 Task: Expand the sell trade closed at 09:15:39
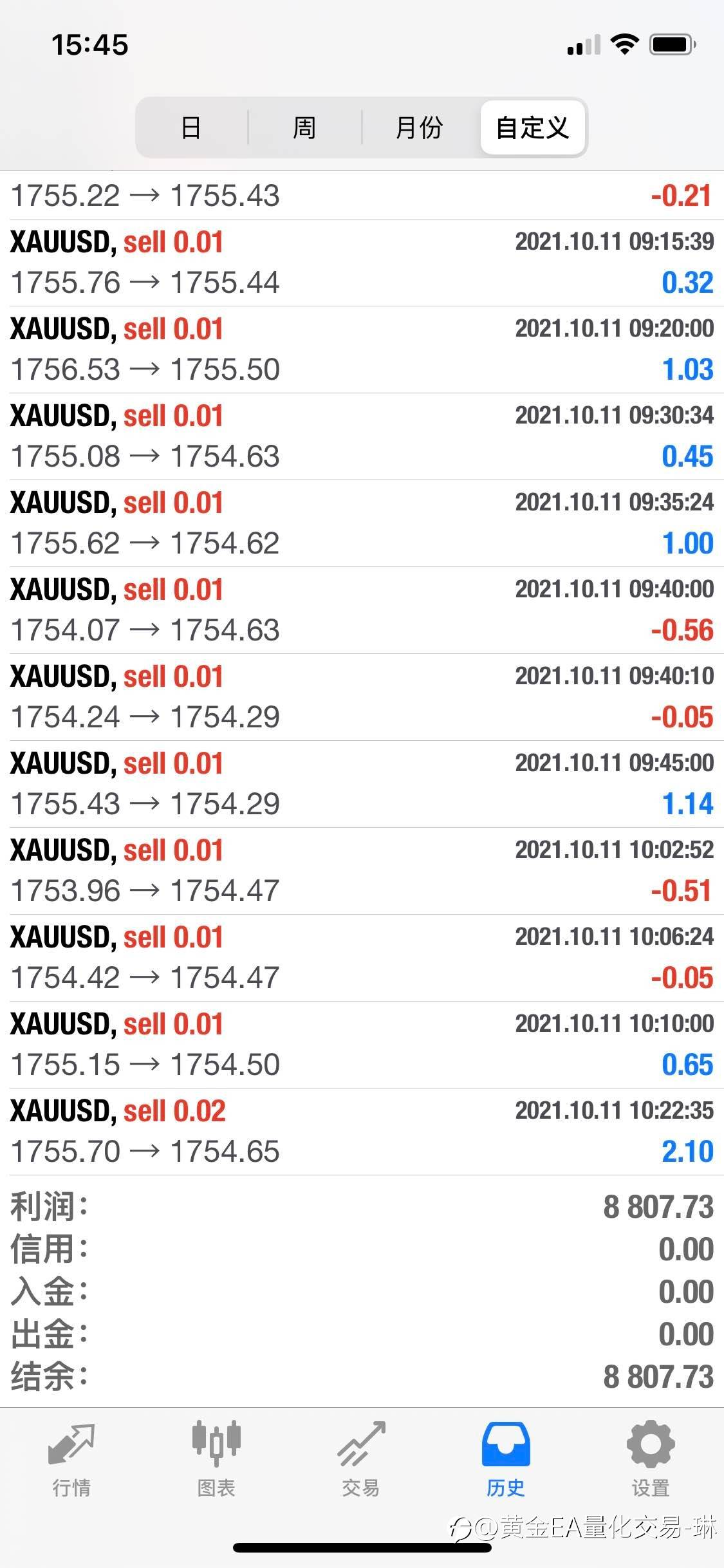pos(362,263)
